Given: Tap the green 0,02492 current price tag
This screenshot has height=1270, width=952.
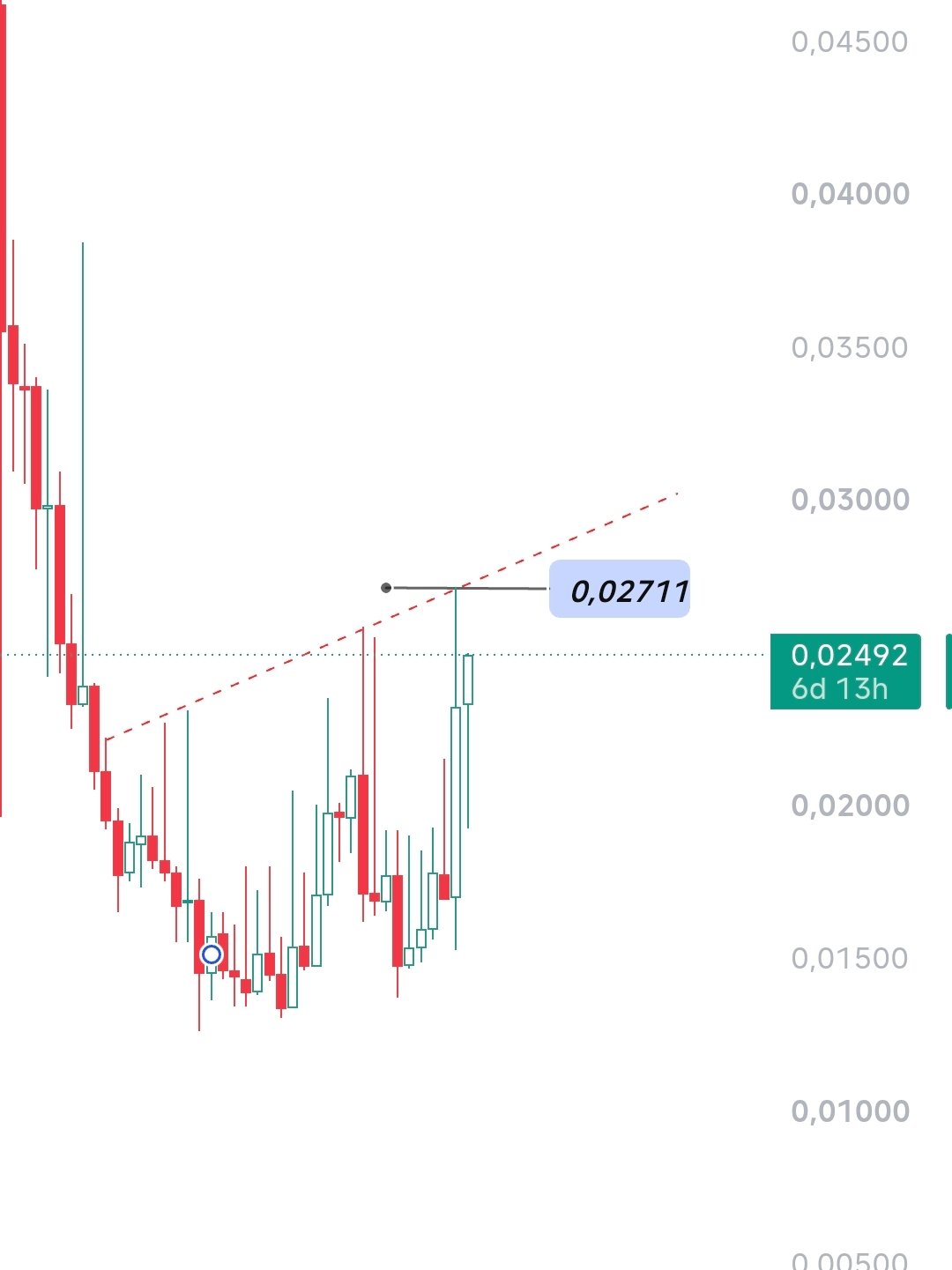Looking at the screenshot, I should coord(845,672).
